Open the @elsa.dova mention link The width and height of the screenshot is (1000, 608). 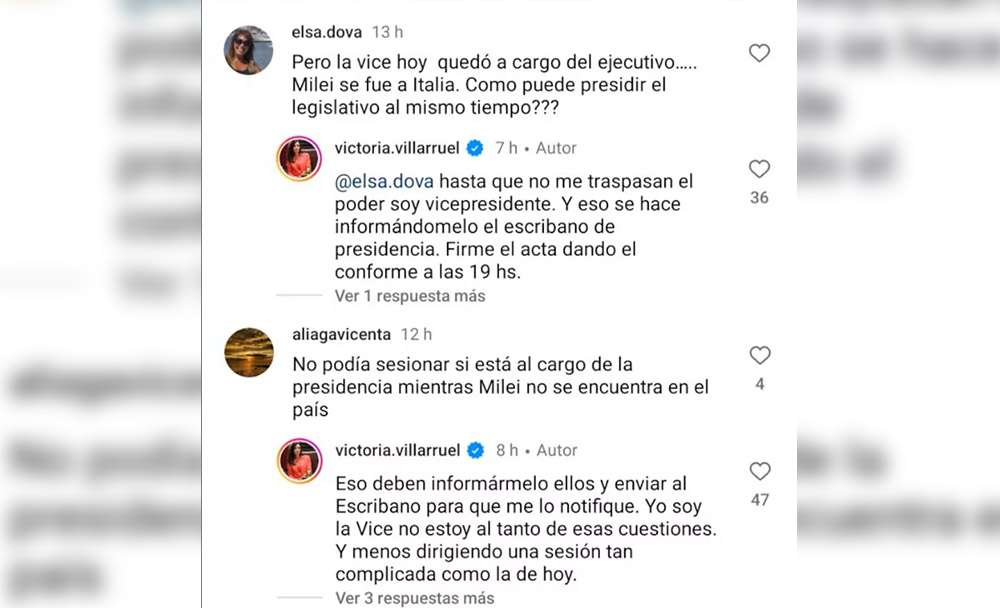pos(385,183)
